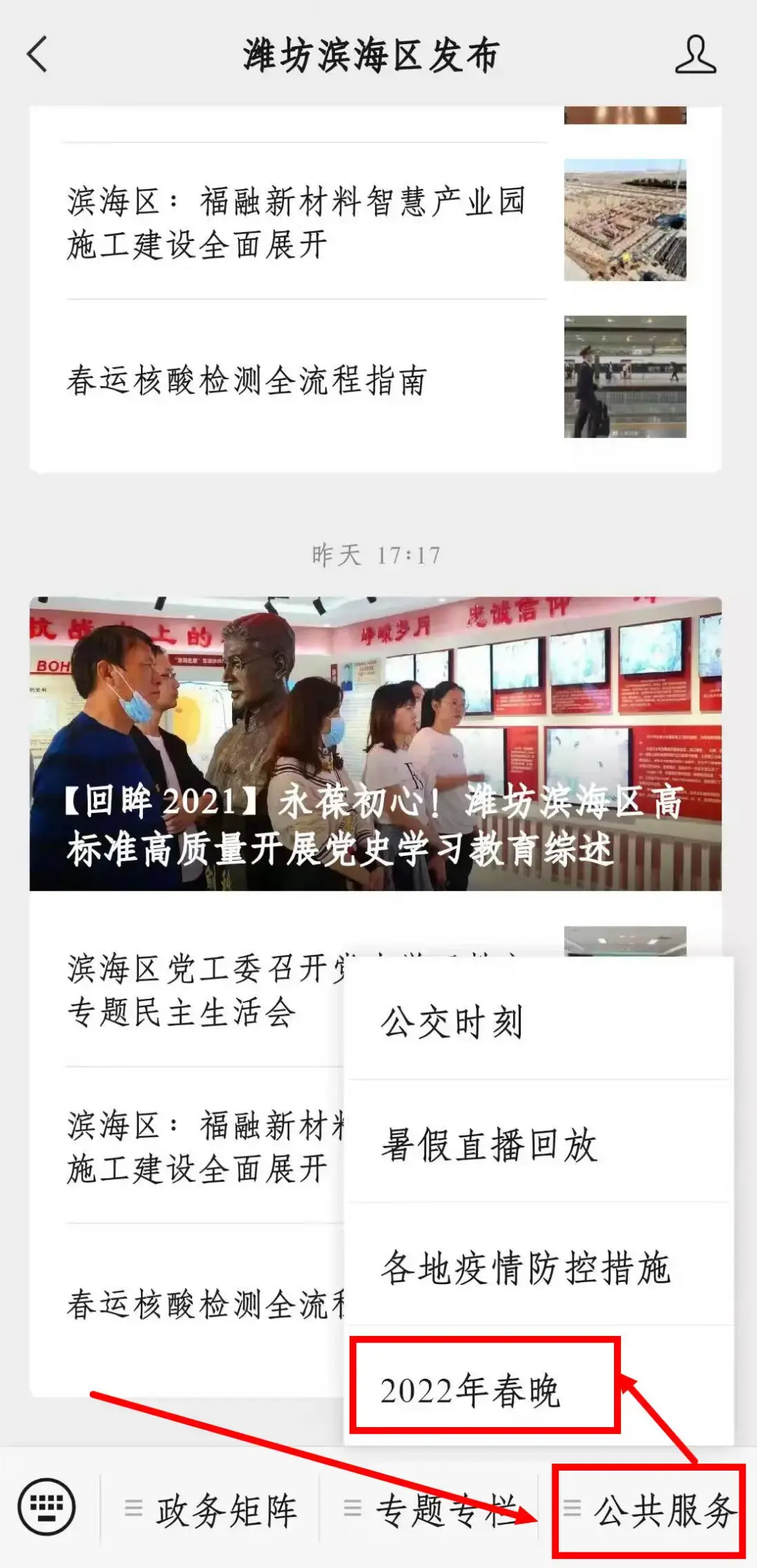Open the 滨海区党工委专题民主生活会 article

coord(196,990)
